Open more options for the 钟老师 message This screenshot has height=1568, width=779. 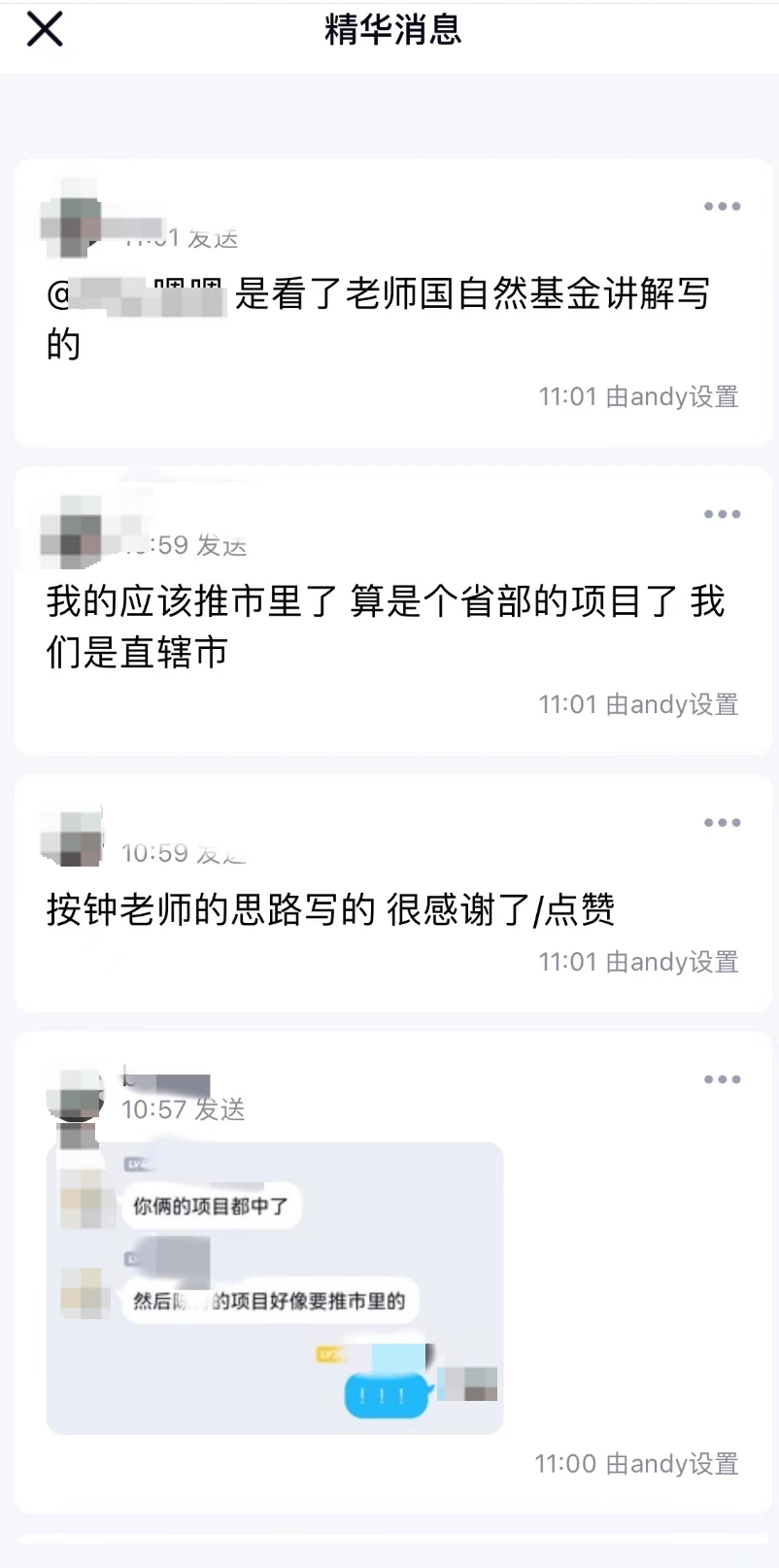[722, 822]
